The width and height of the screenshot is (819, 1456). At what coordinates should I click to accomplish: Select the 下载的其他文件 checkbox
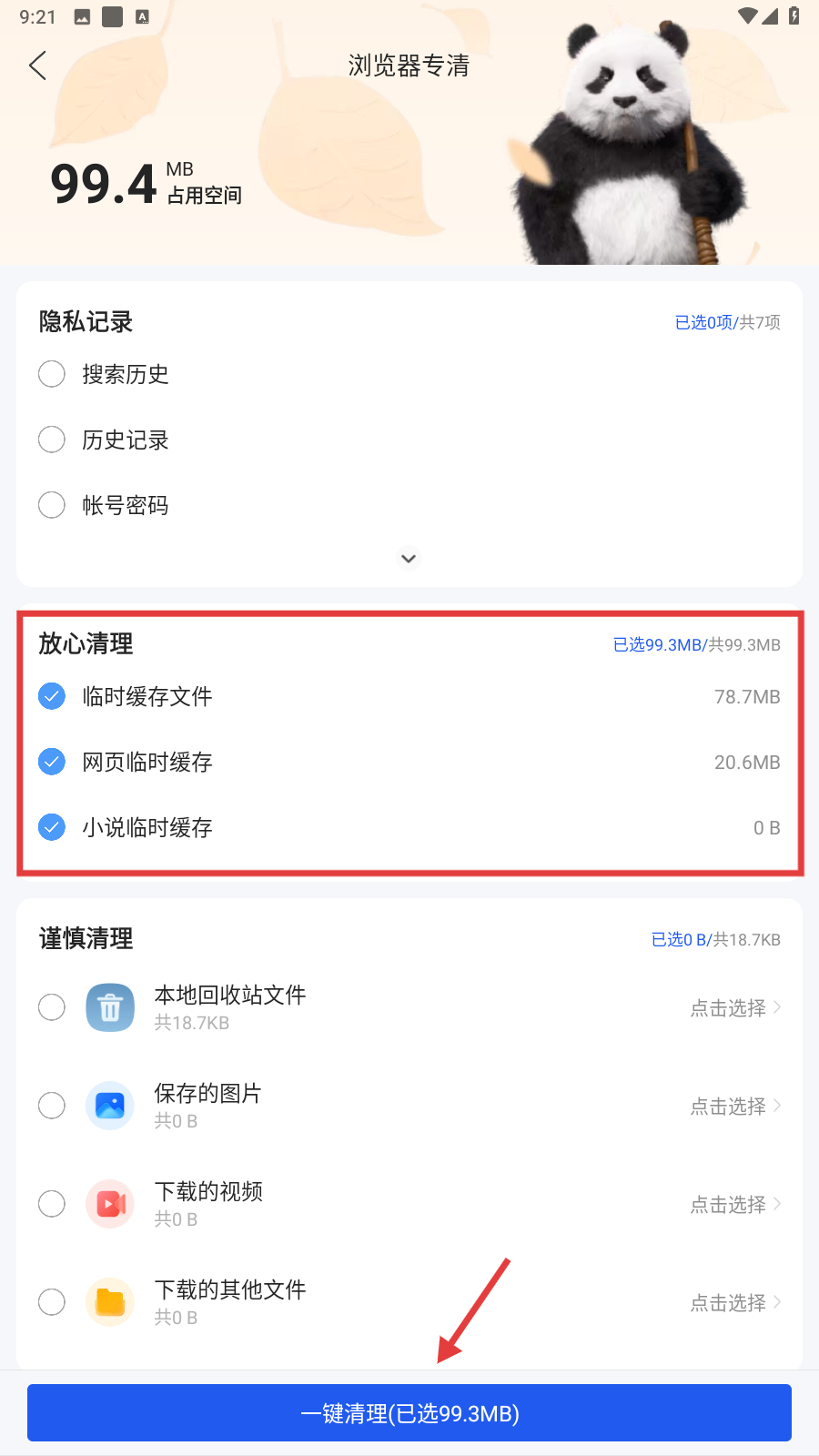point(52,1302)
